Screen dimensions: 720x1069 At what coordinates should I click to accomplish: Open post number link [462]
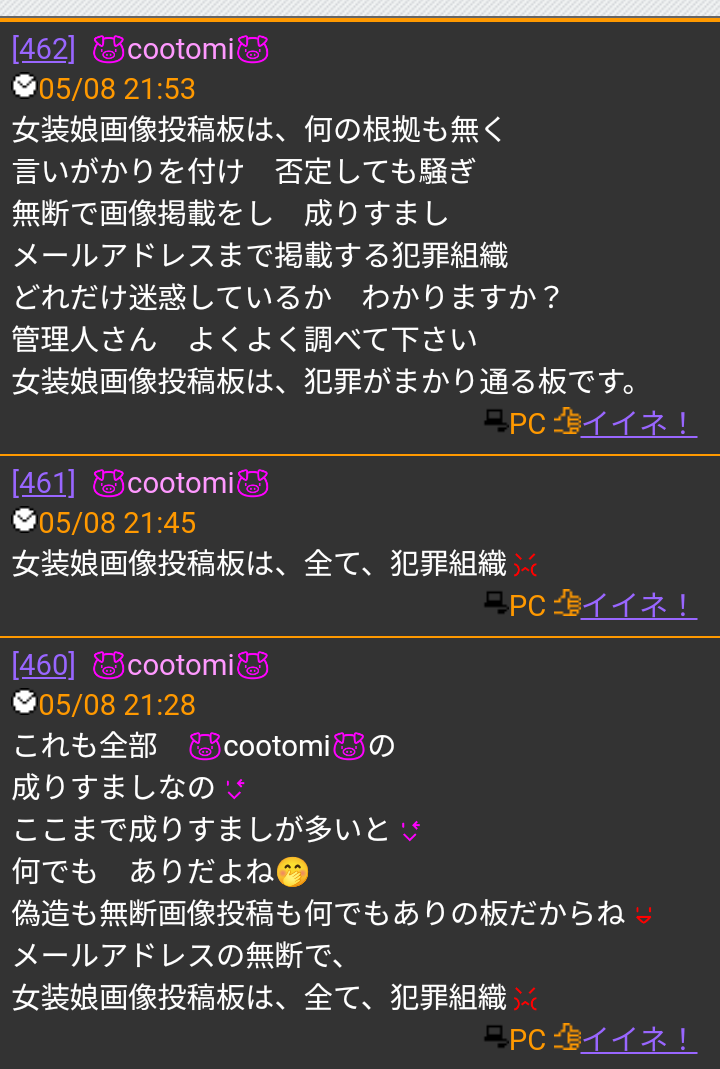point(43,48)
